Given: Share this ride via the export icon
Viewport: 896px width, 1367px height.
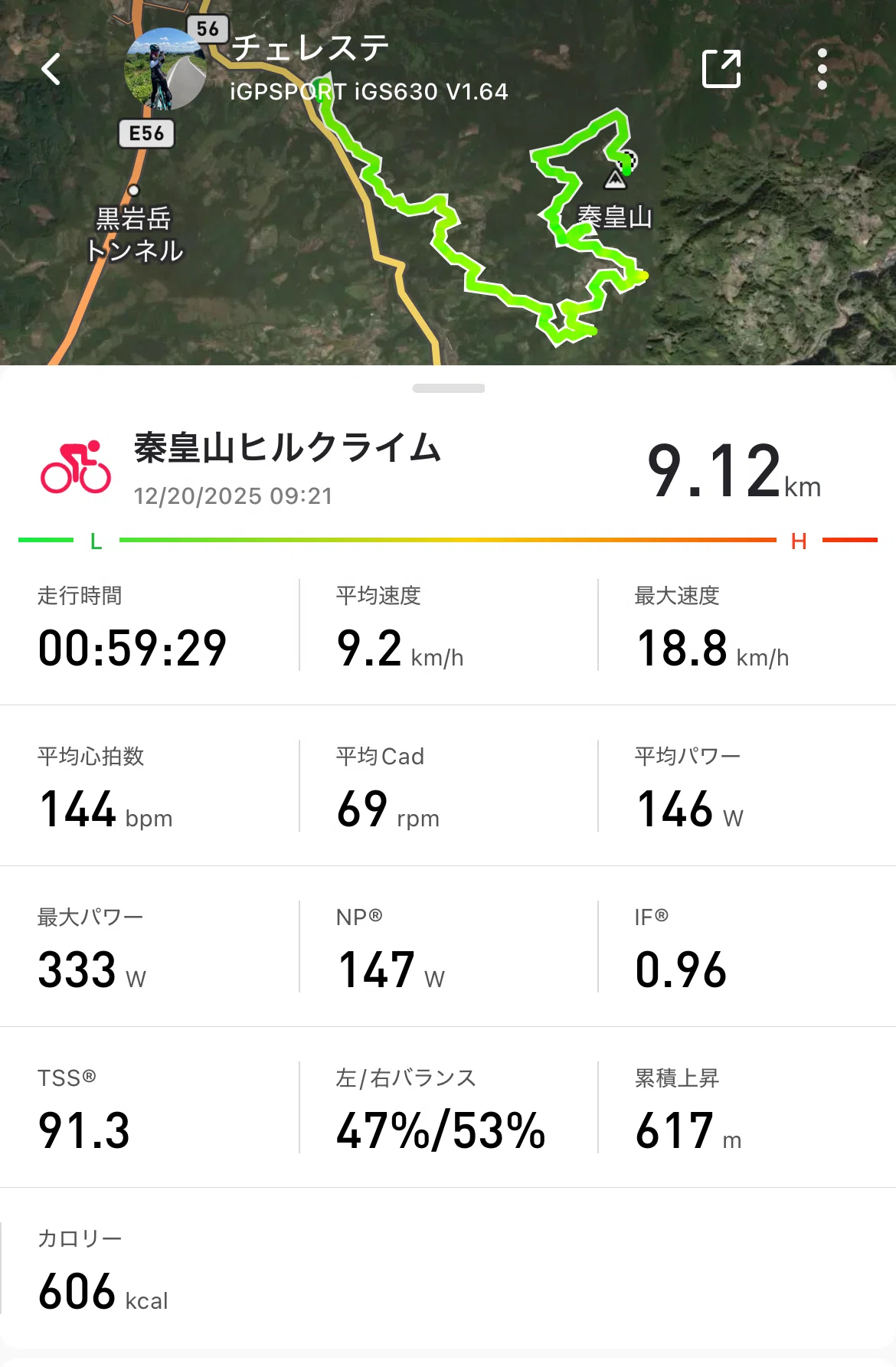Looking at the screenshot, I should click(x=721, y=69).
